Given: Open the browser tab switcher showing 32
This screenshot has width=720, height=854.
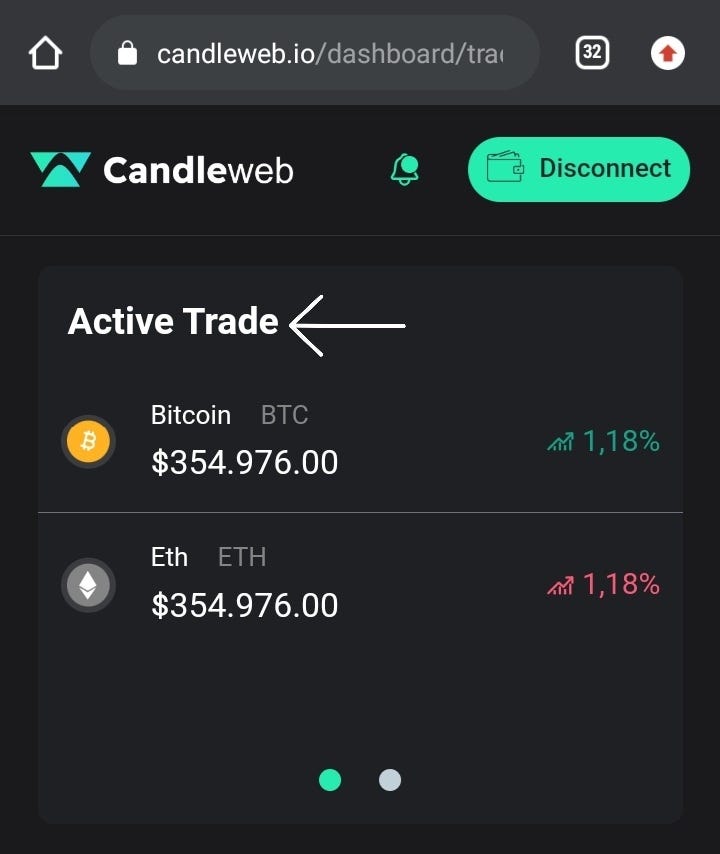Looking at the screenshot, I should (592, 51).
